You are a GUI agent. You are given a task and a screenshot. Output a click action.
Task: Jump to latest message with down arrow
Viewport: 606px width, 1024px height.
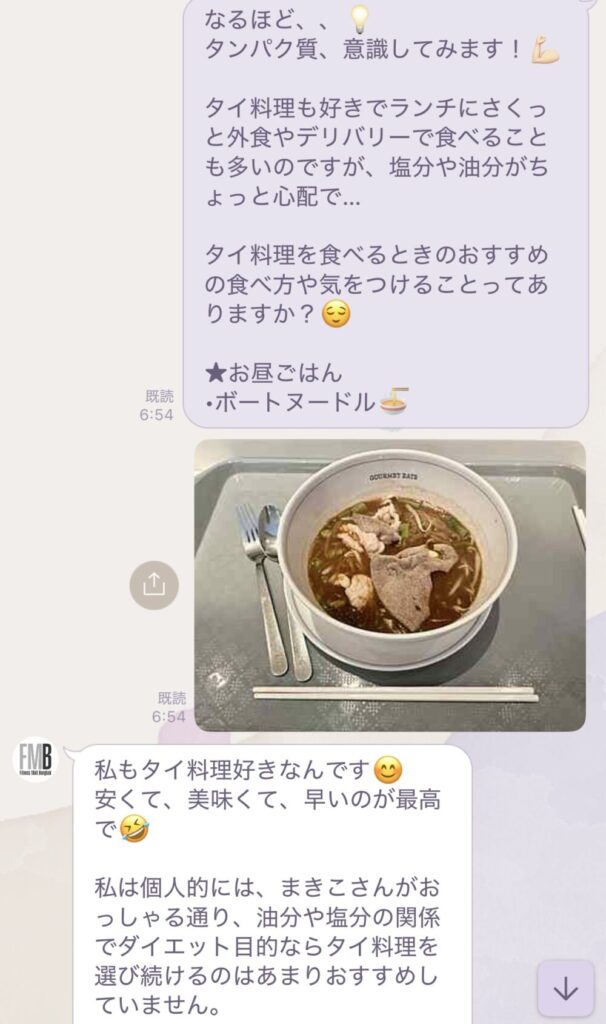click(565, 988)
